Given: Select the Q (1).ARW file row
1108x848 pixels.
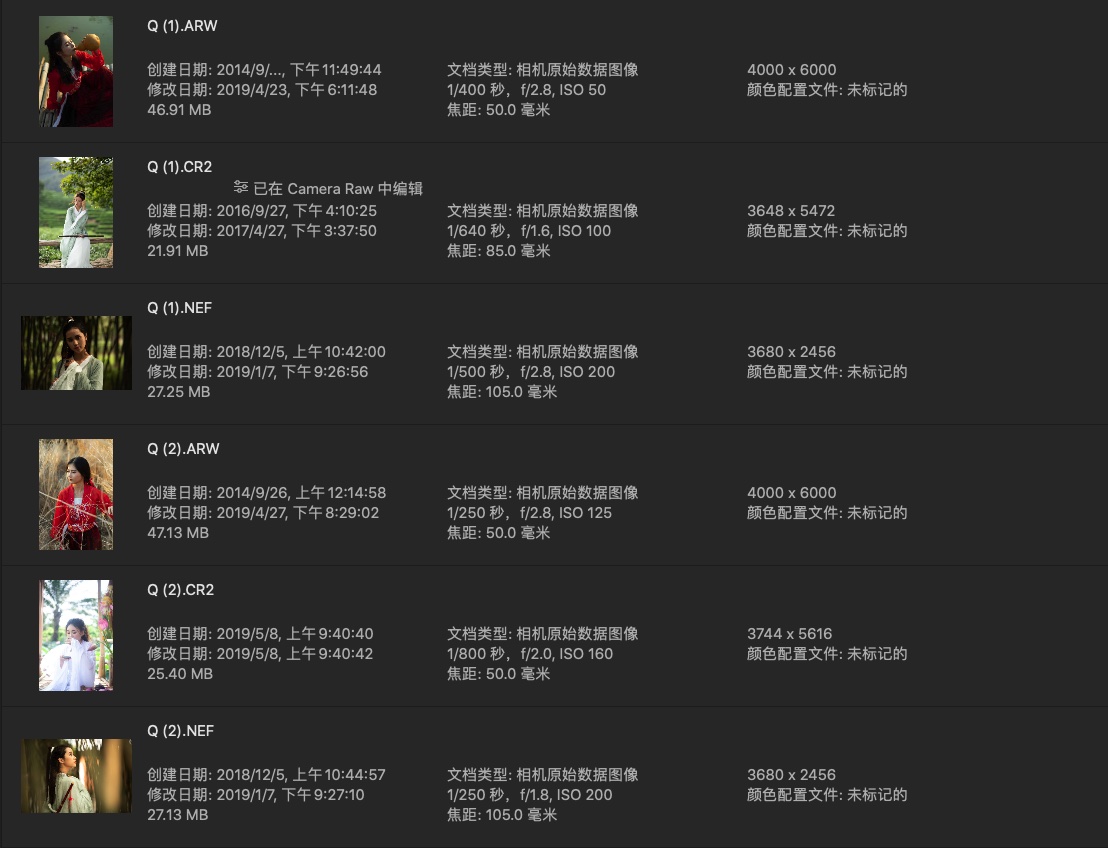Looking at the screenshot, I should [182, 26].
